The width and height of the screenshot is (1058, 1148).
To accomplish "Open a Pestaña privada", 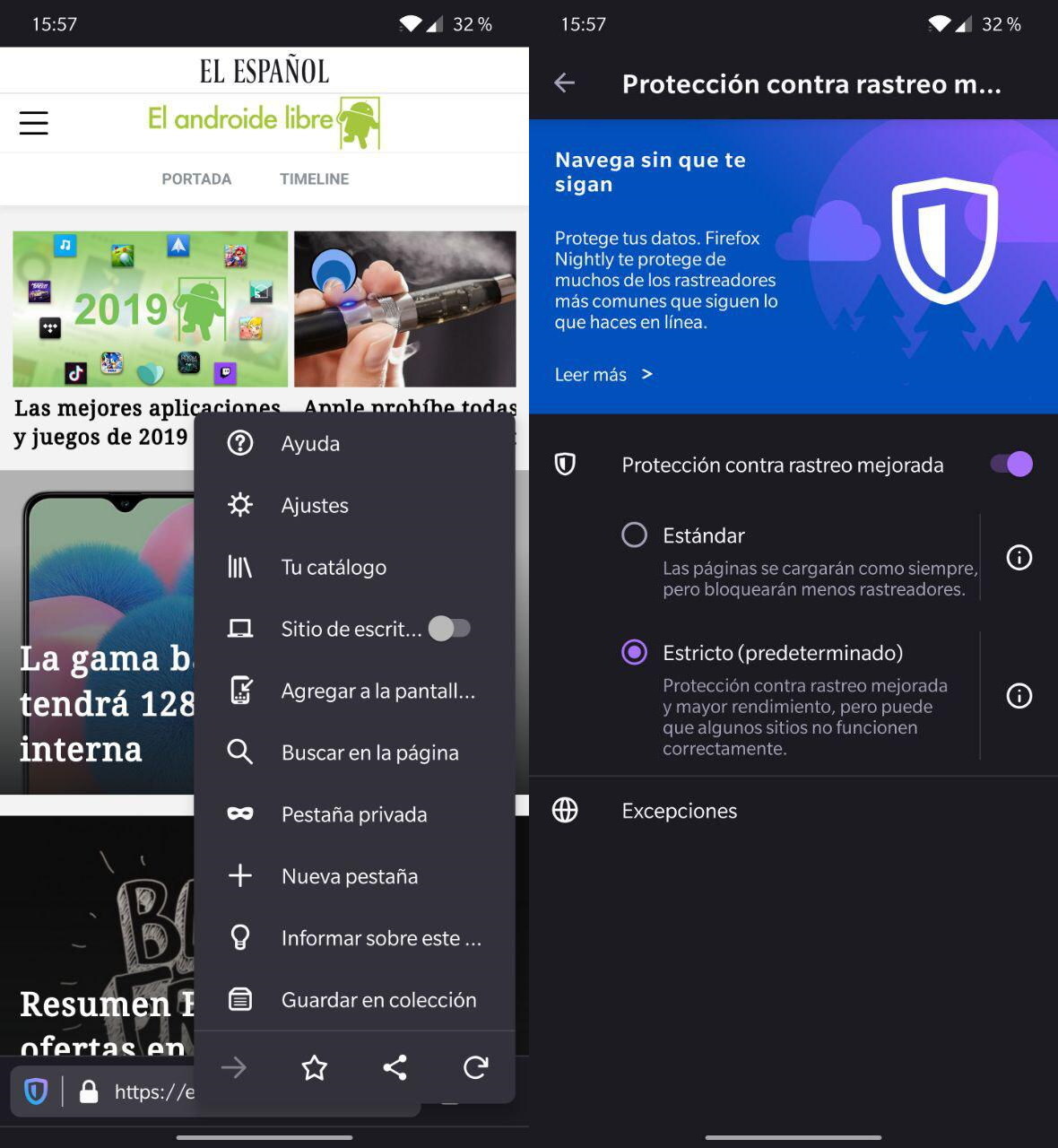I will click(x=353, y=815).
